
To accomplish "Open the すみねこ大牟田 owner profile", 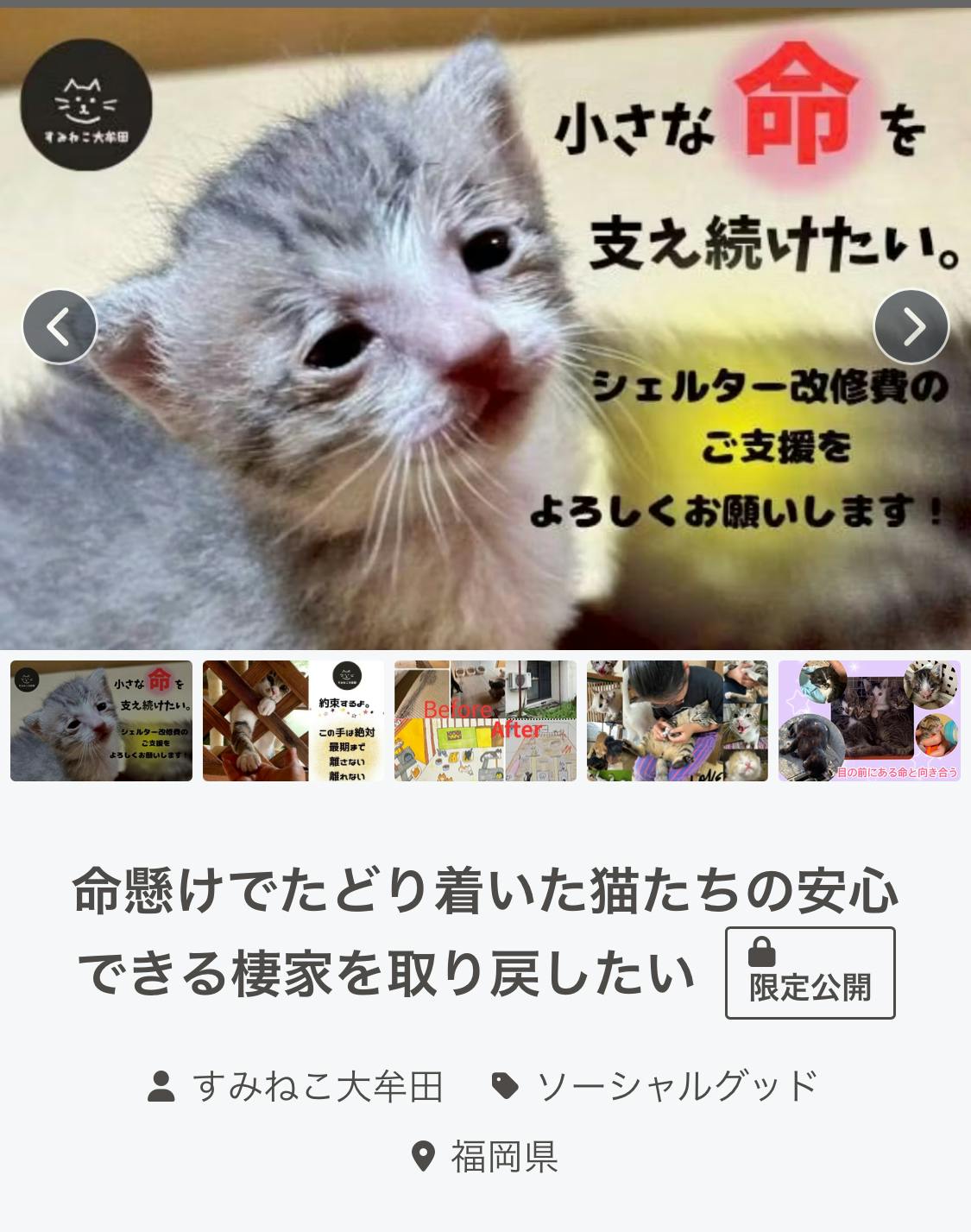I will pyautogui.click(x=317, y=1086).
